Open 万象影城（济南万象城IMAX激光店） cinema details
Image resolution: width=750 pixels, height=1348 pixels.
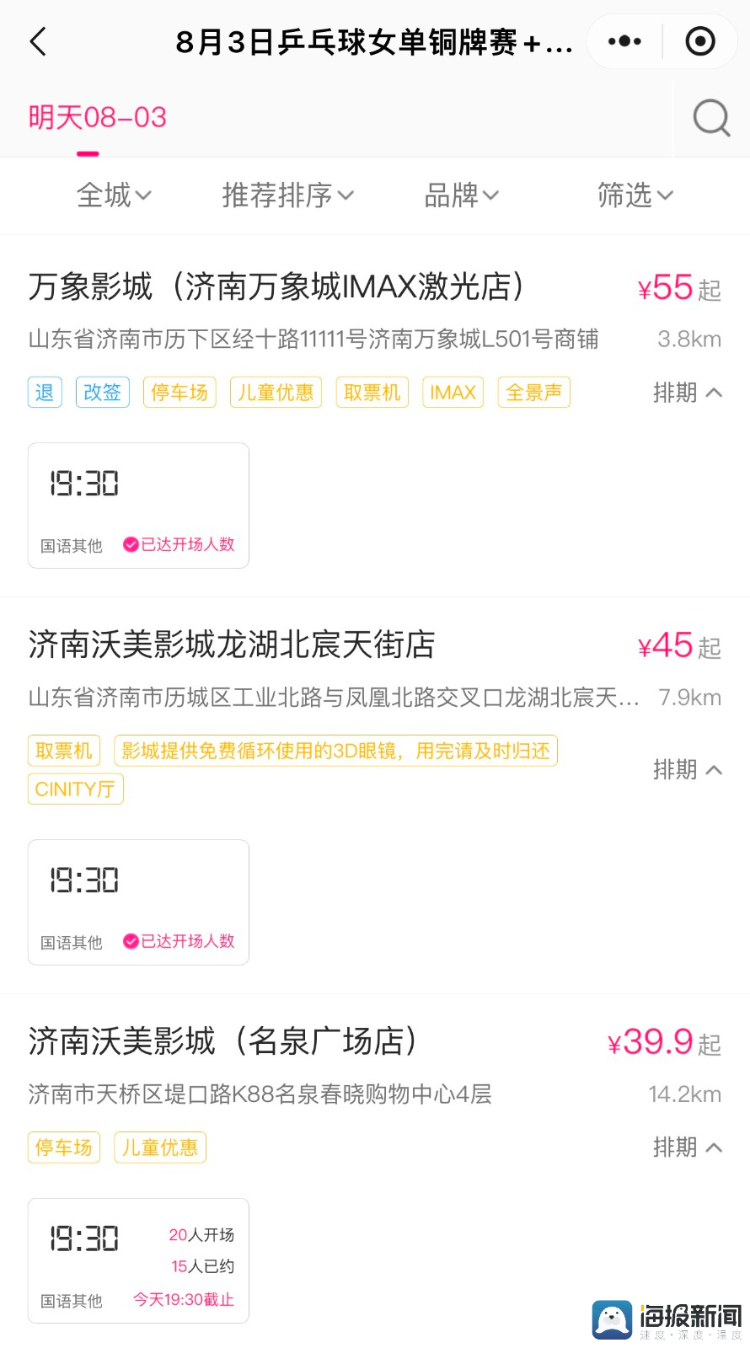tap(277, 288)
